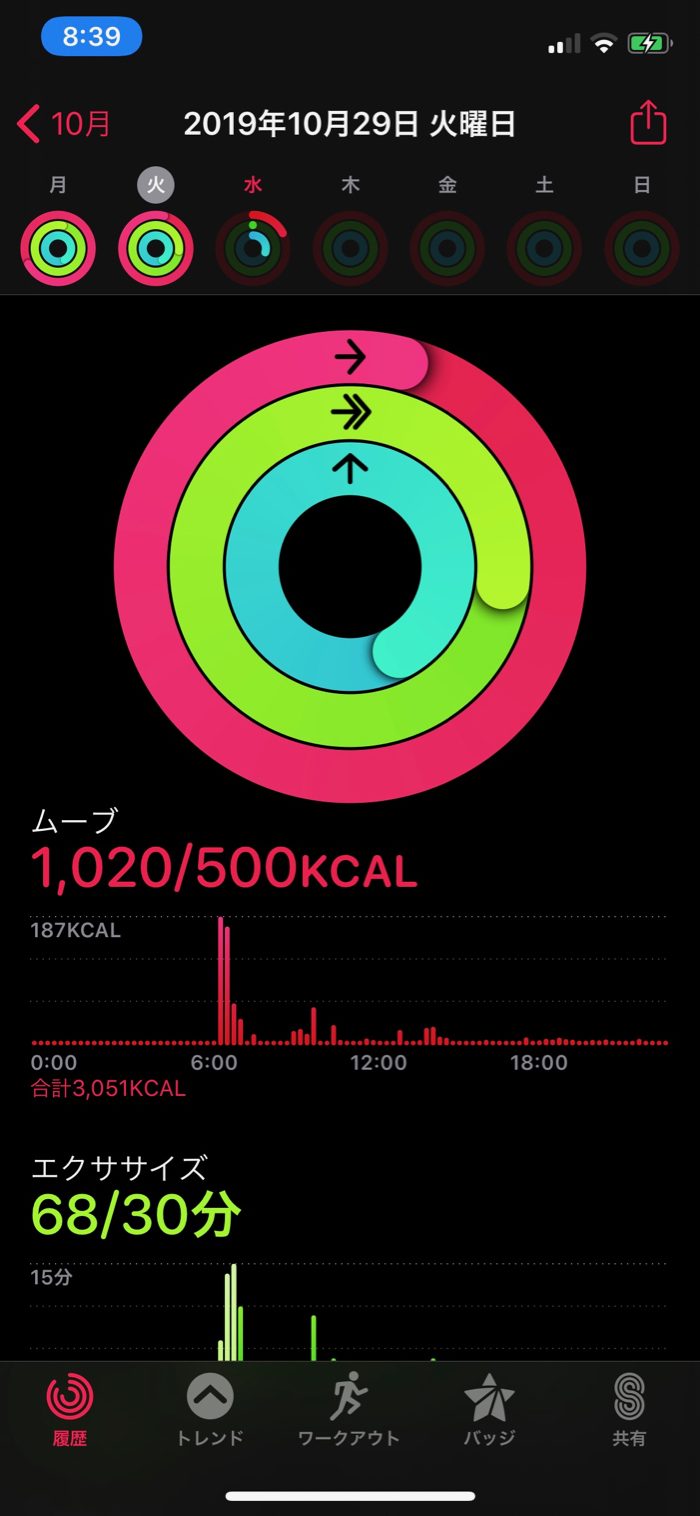The height and width of the screenshot is (1516, 700).
Task: Switch to the トレンド tab
Action: pyautogui.click(x=210, y=1410)
